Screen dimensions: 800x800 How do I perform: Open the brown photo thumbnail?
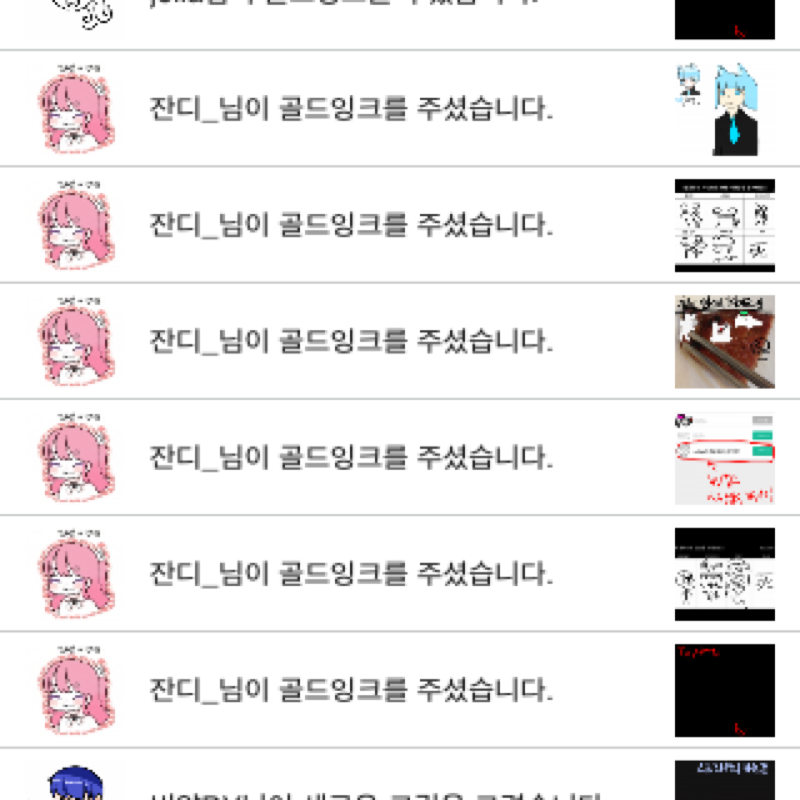(x=724, y=342)
